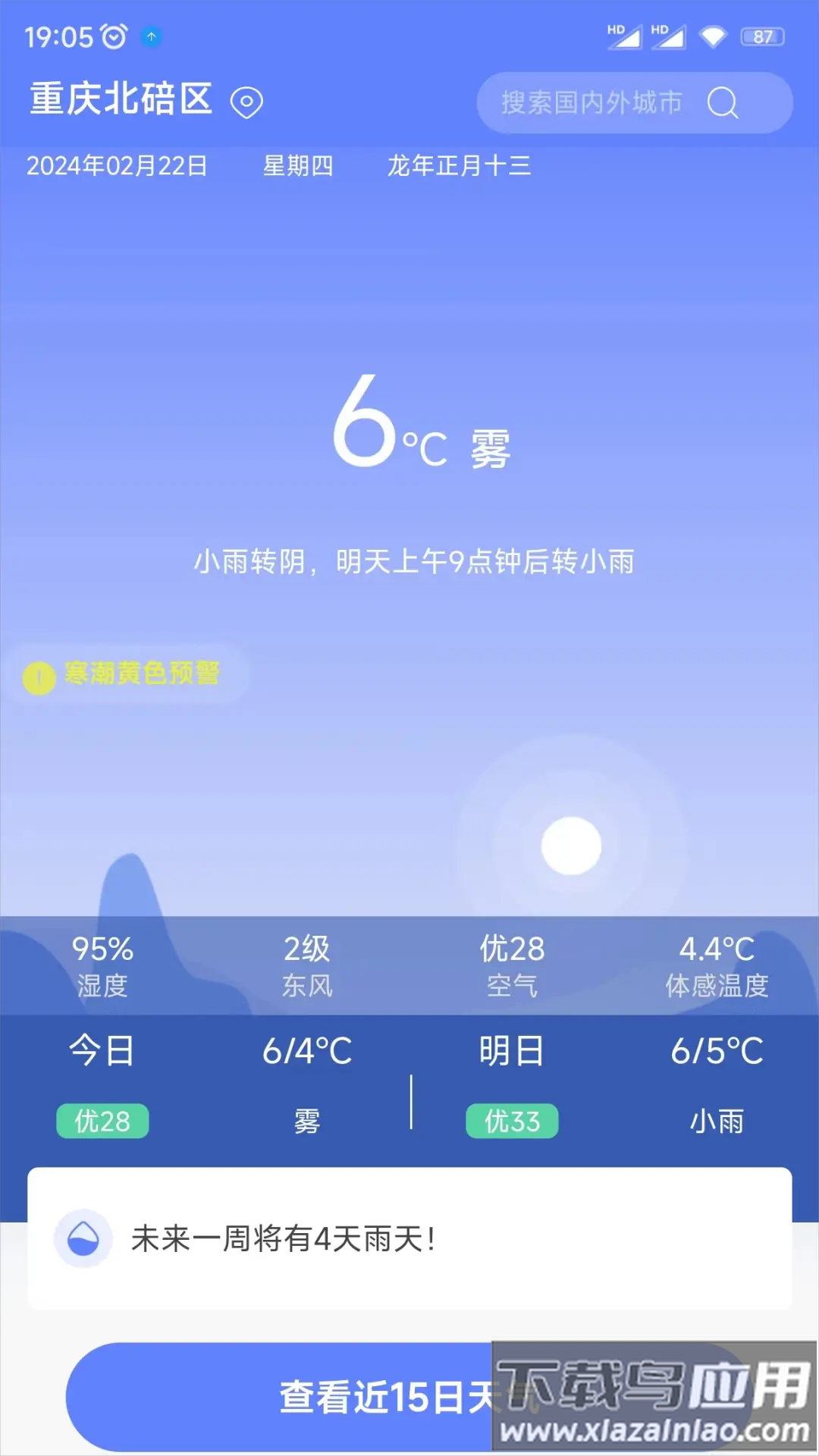
Task: View tomorrow's 明日 forecast details
Action: click(615, 1085)
